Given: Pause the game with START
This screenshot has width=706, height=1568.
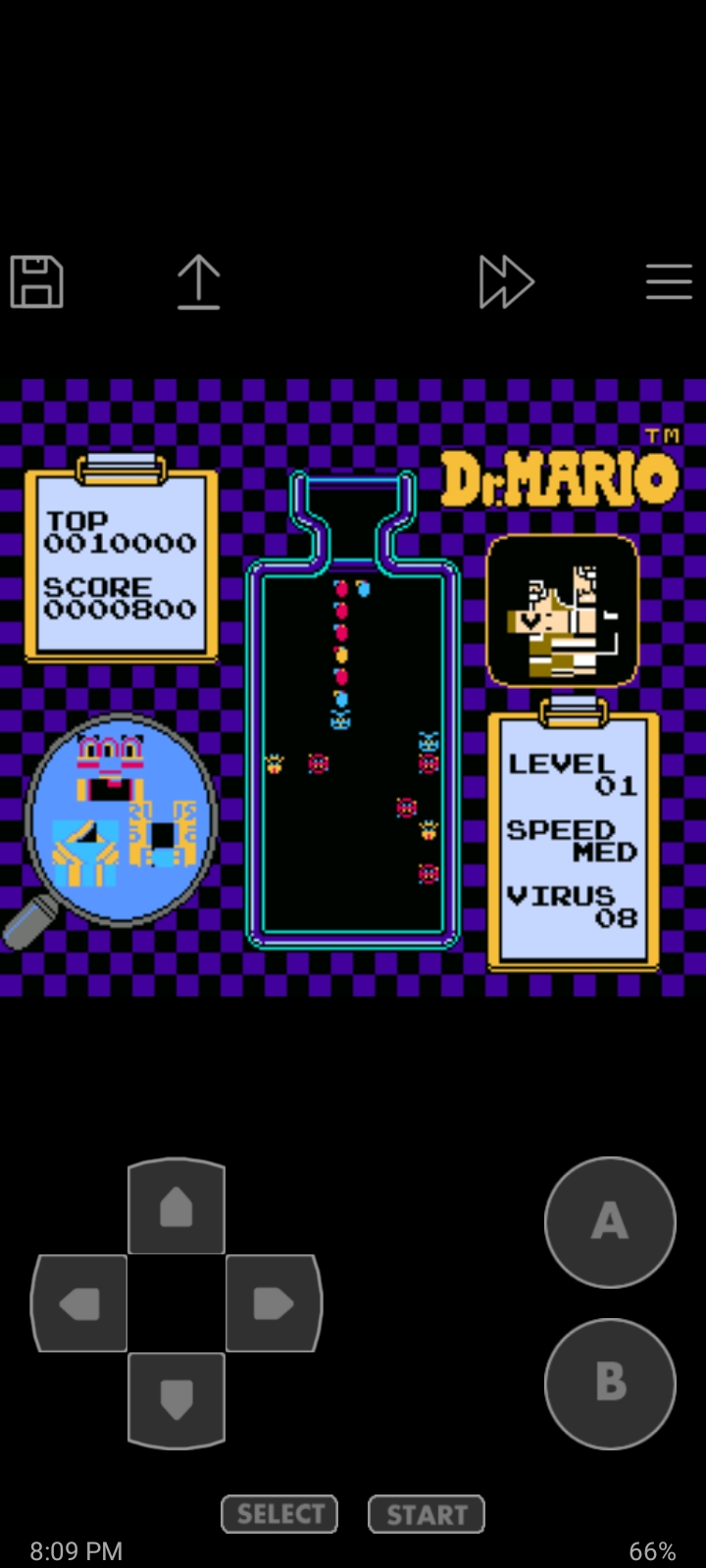Looking at the screenshot, I should tap(427, 1514).
